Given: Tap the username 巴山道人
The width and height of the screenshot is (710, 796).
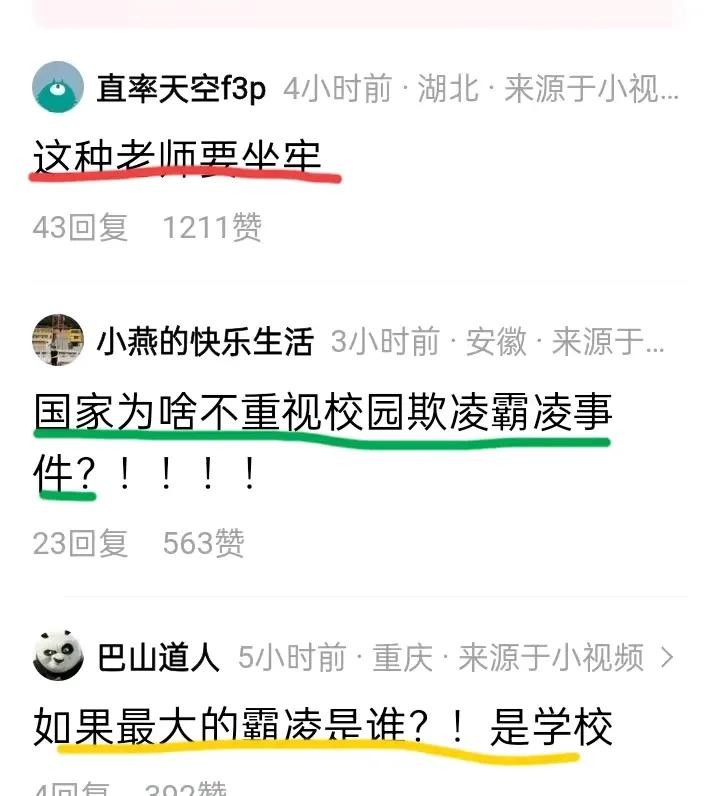Looking at the screenshot, I should (158, 657).
